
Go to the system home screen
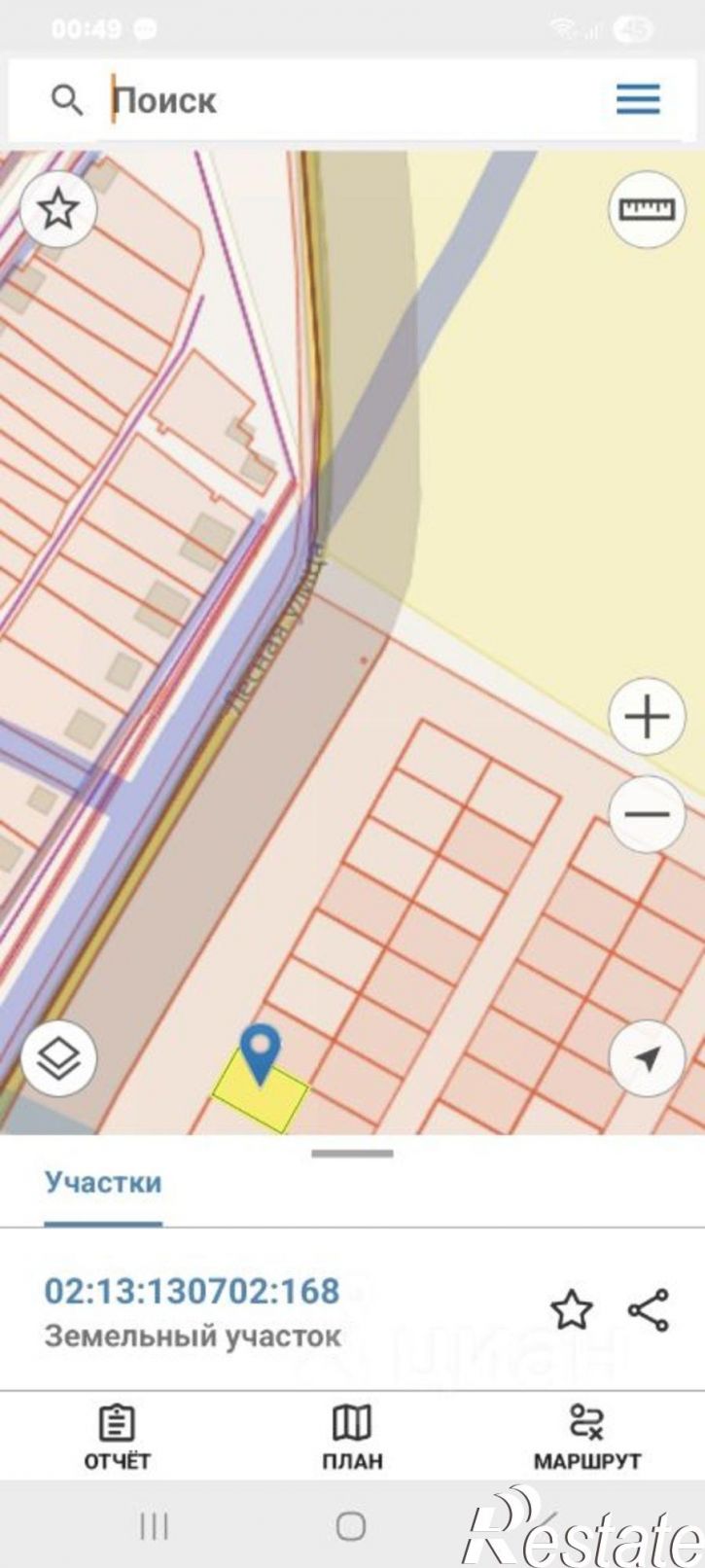coord(351,1526)
